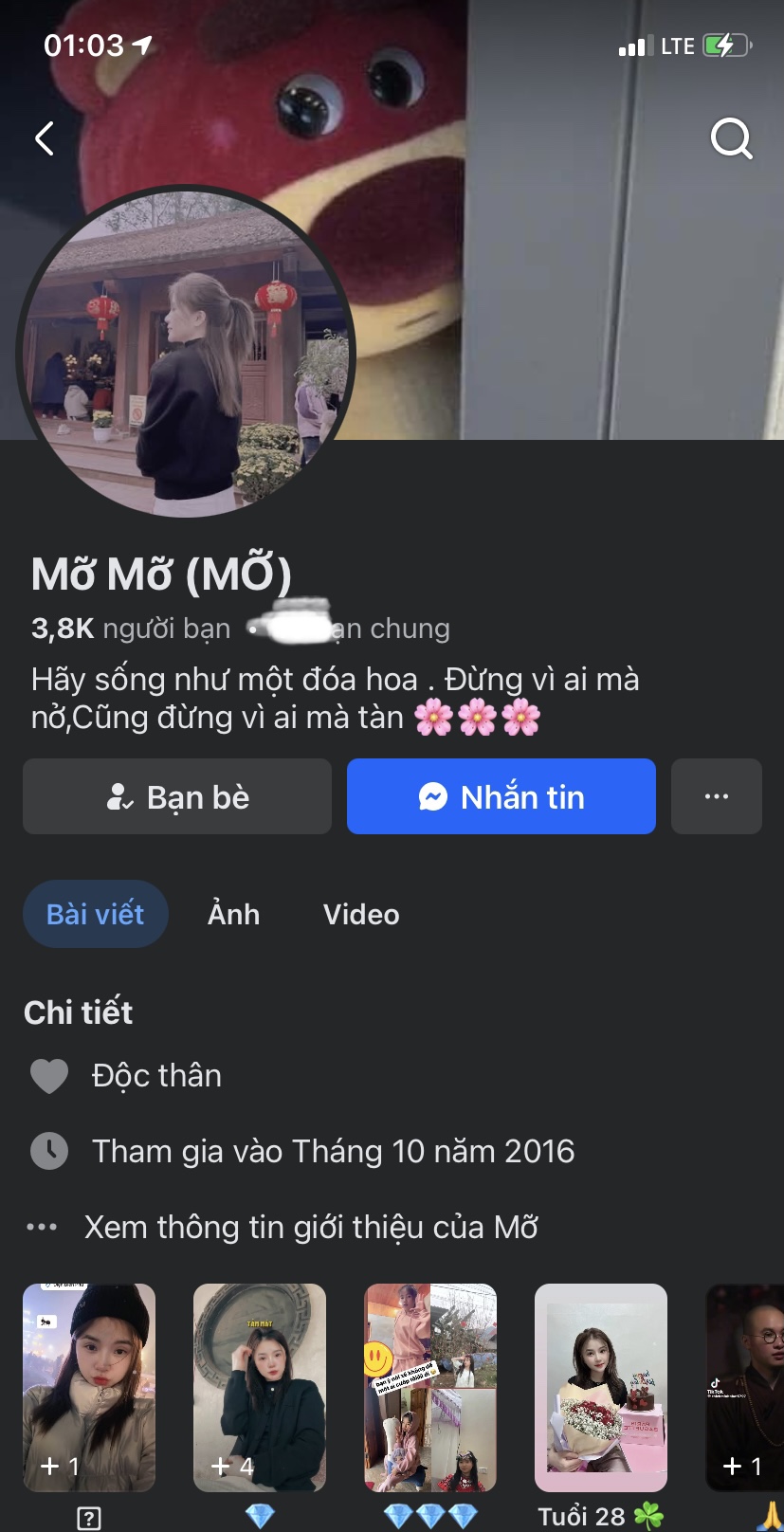
Task: Send a message with Nhắn tin
Action: click(501, 797)
